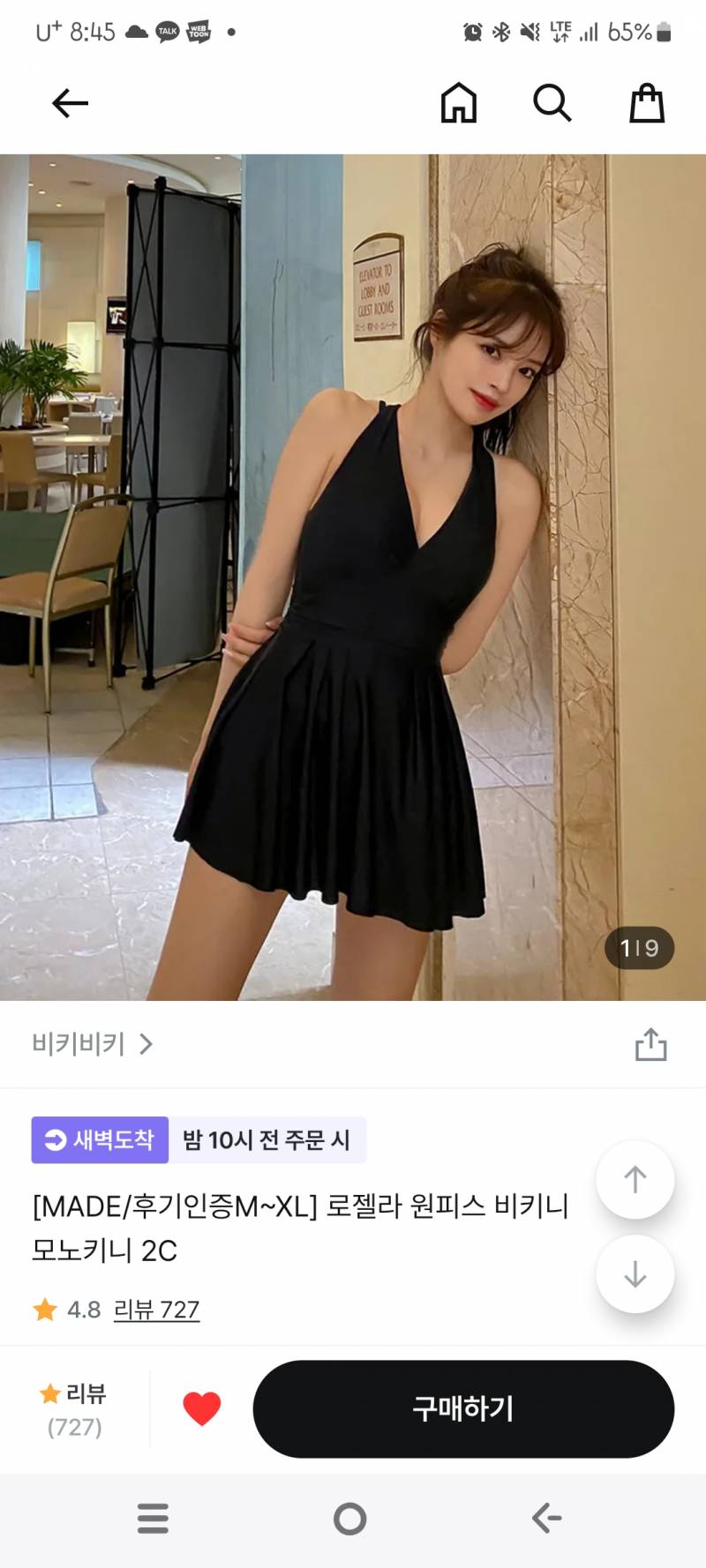This screenshot has height=1568, width=706.
Task: Jump down with the down-arrow button
Action: click(x=635, y=1274)
